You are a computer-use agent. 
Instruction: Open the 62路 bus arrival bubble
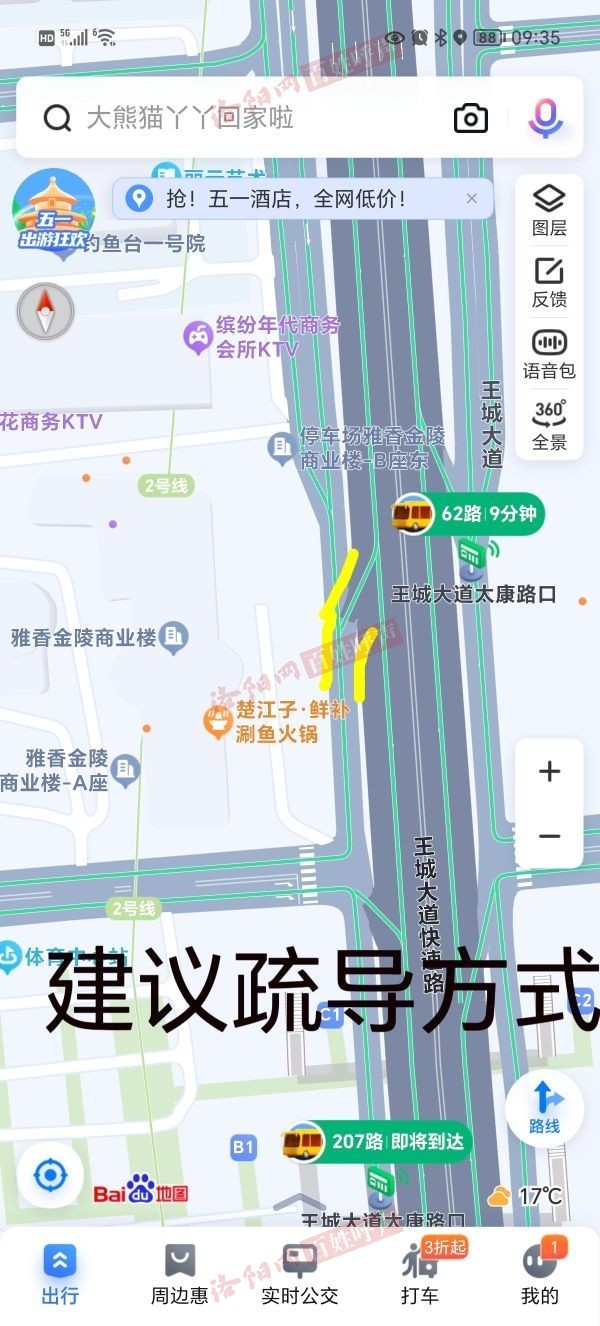pos(468,515)
